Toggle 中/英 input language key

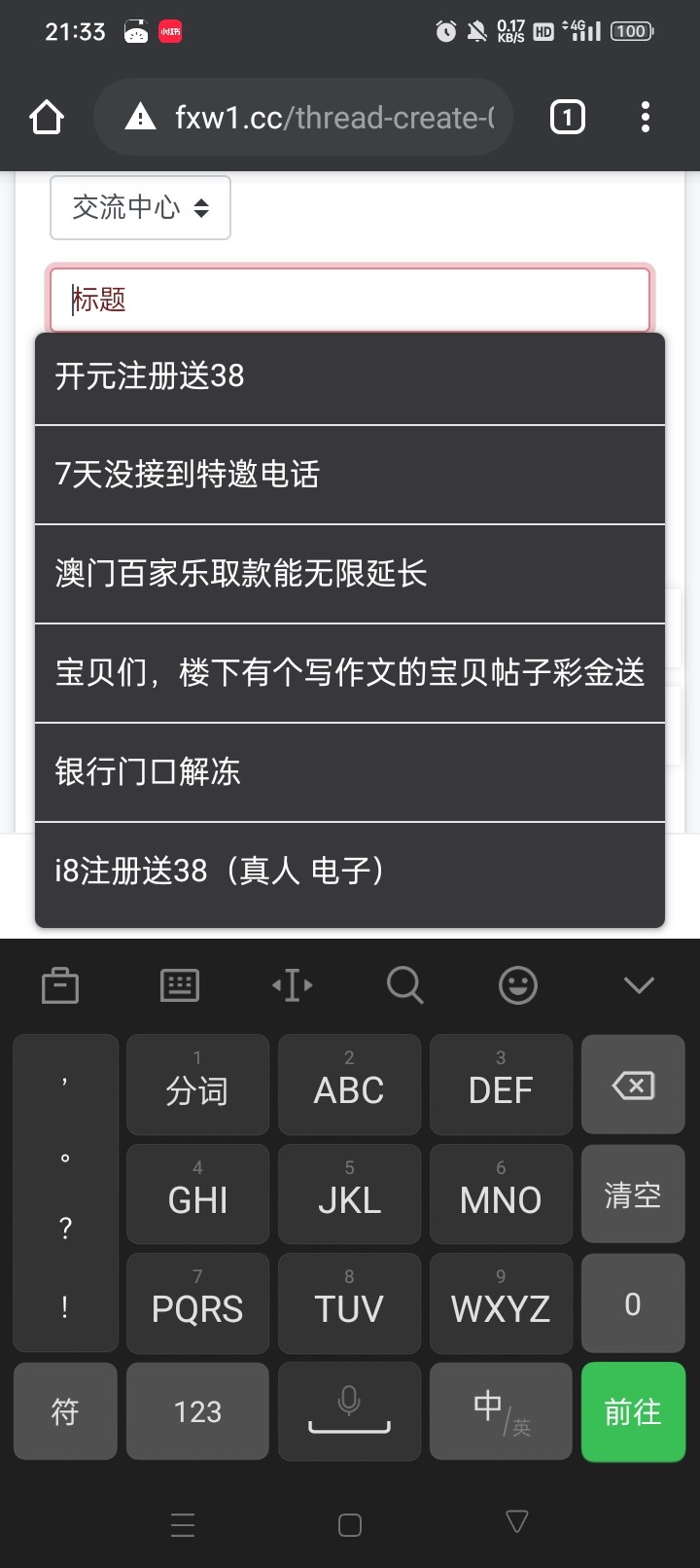click(x=501, y=1411)
